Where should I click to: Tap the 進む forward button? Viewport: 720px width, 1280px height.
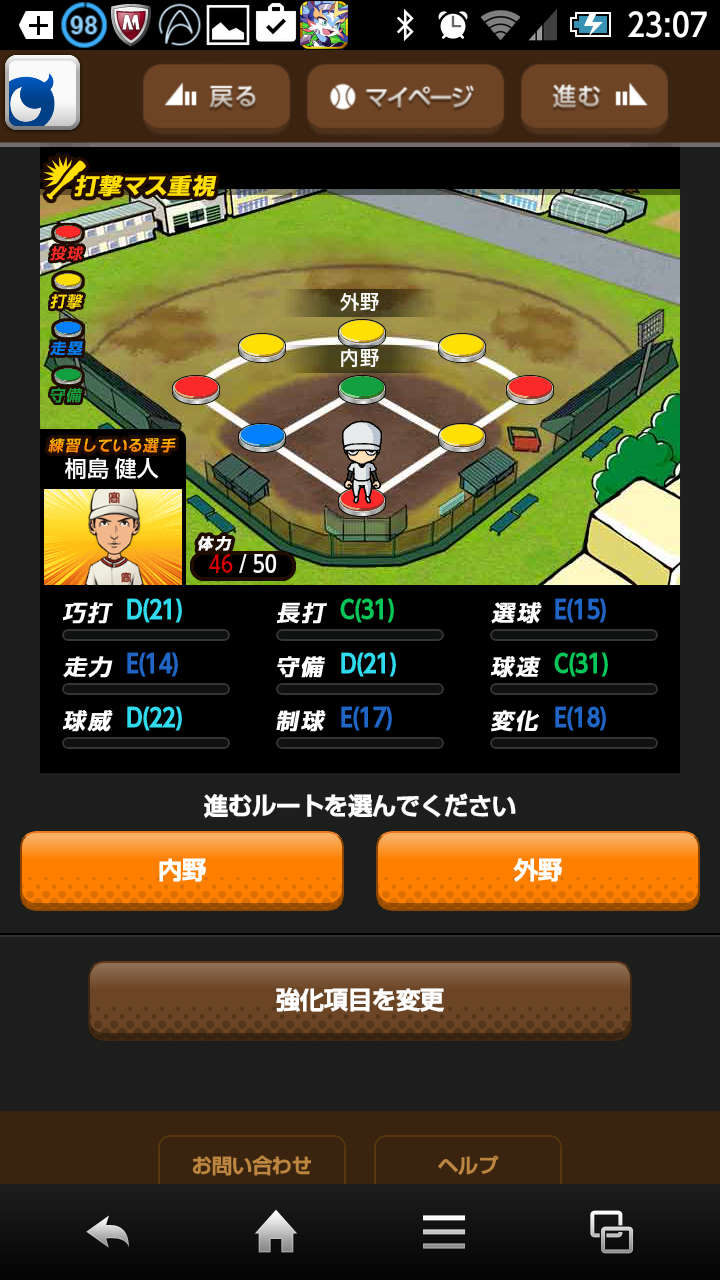click(595, 97)
